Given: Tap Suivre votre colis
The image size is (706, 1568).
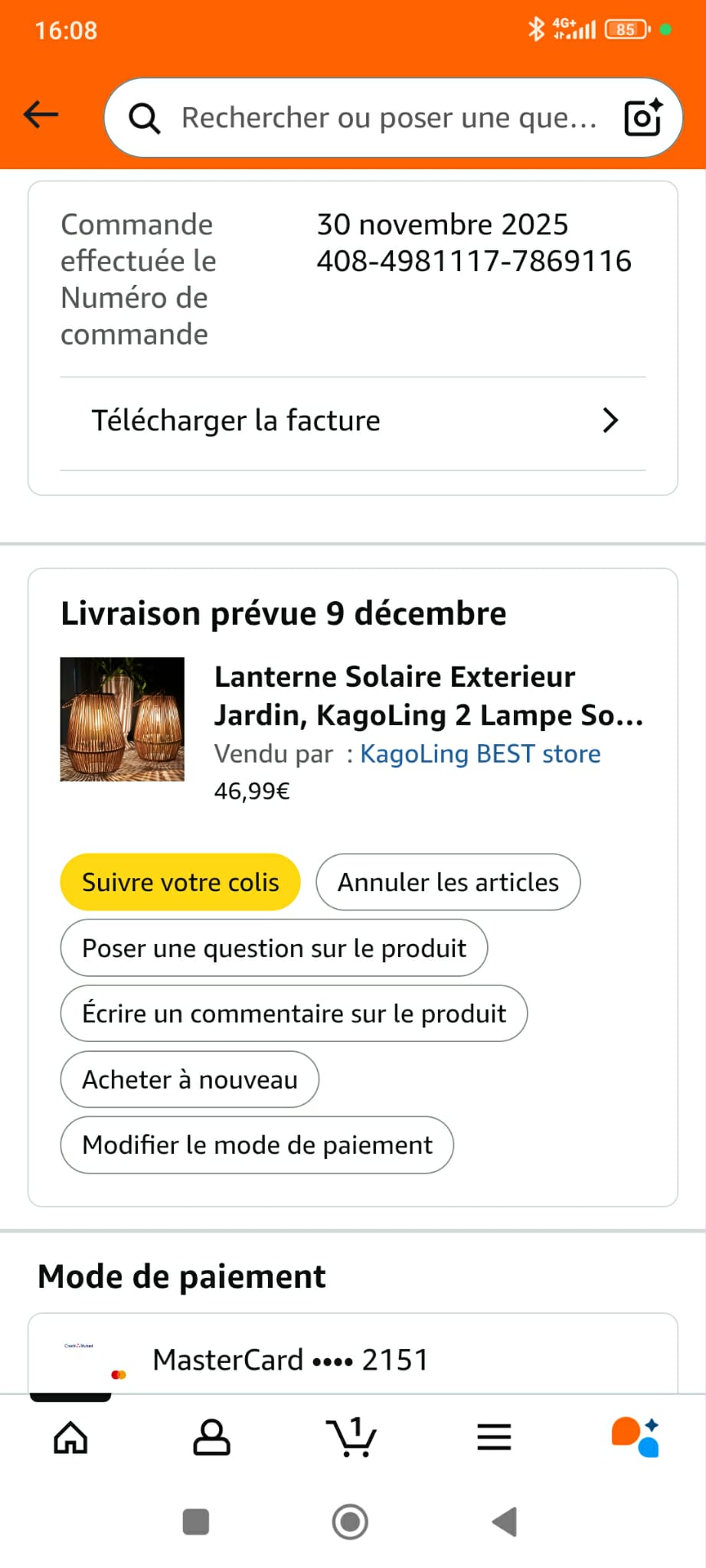Looking at the screenshot, I should tap(180, 882).
